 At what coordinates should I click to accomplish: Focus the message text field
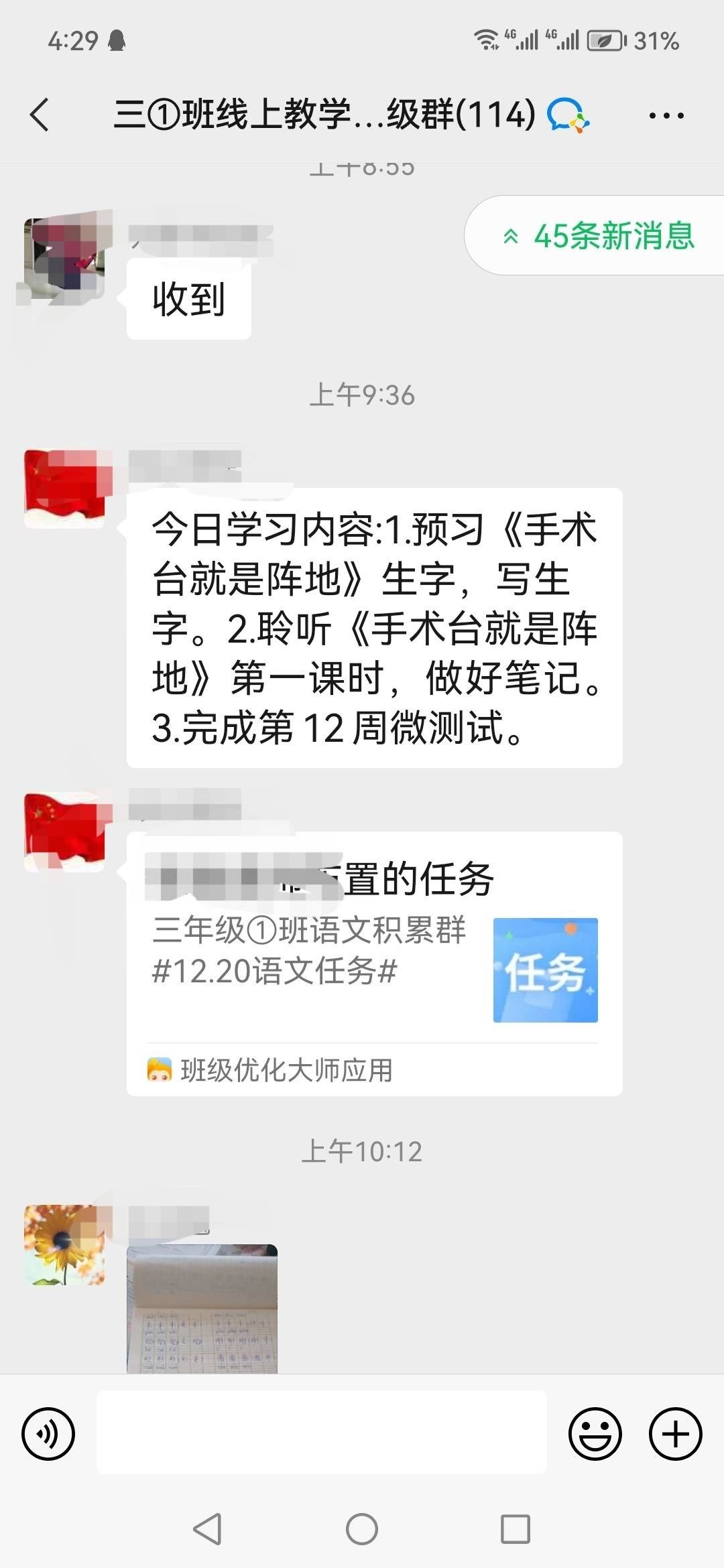tap(322, 1432)
